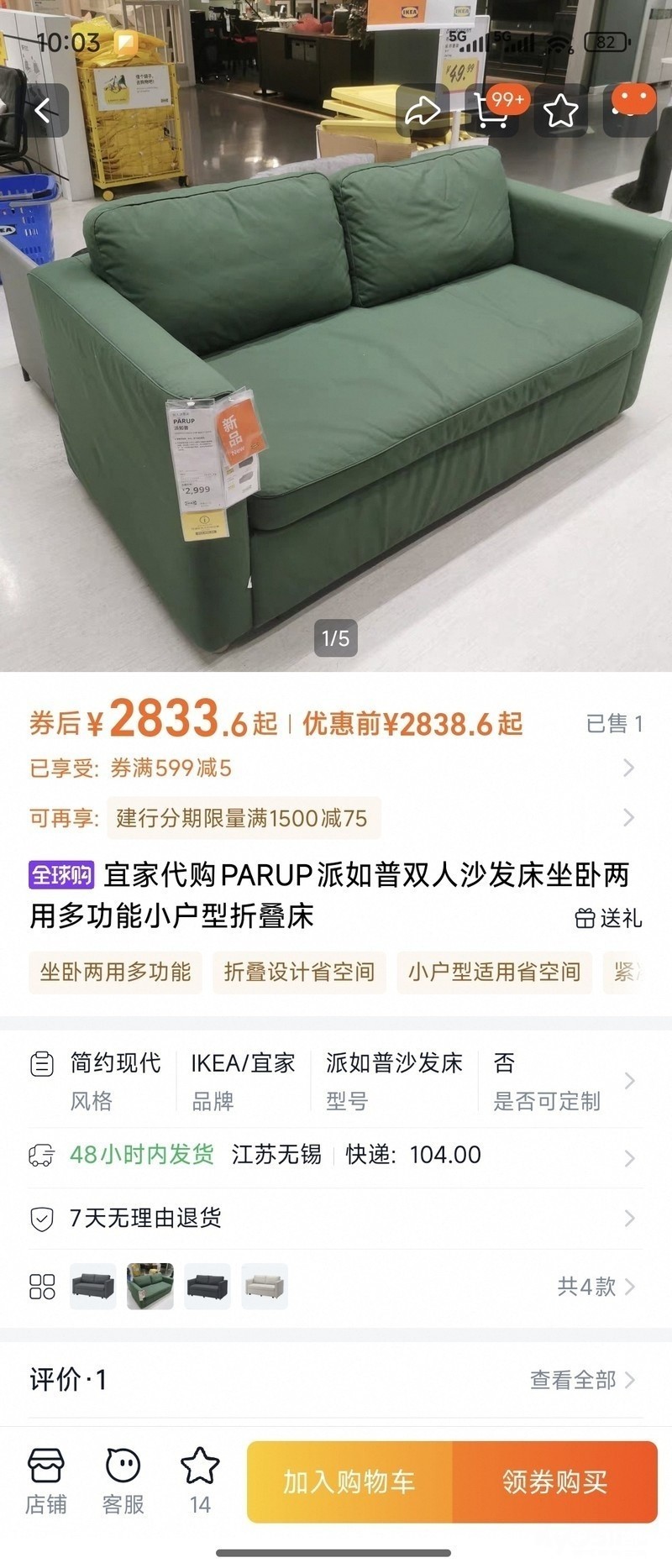Visit the 店铺 store page

click(x=45, y=1482)
